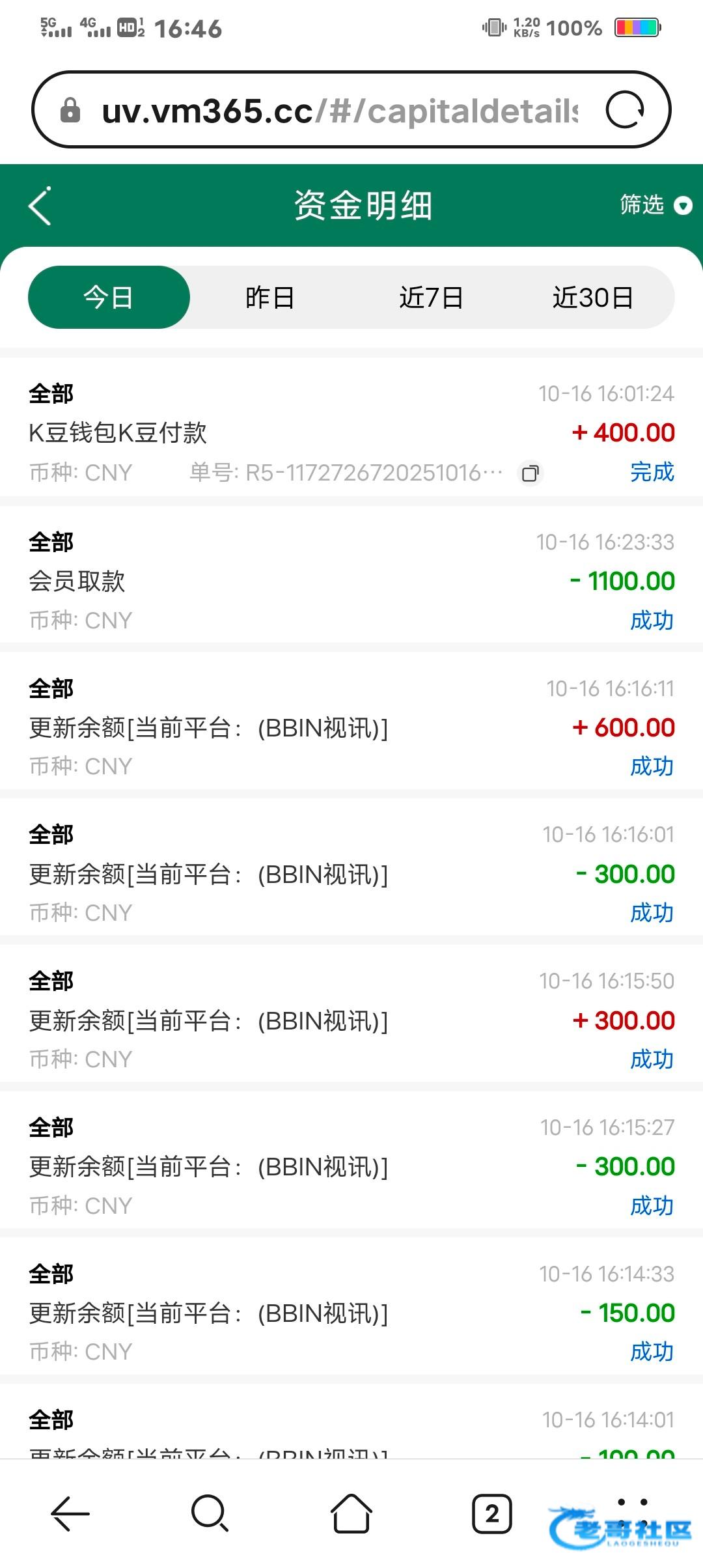
Task: Copy the order number R5-1172726720251016
Action: point(531,473)
